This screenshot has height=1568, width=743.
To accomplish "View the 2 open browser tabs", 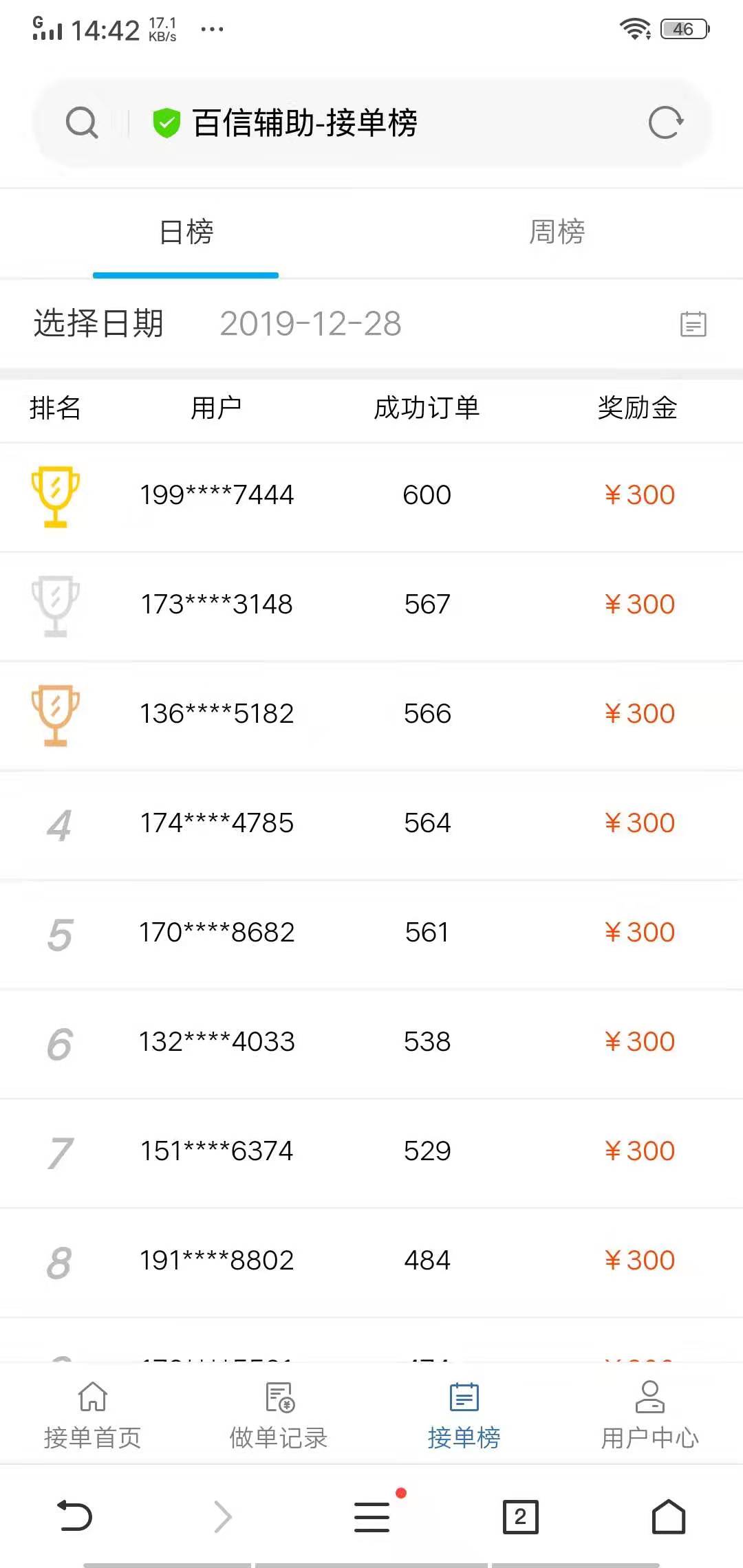I will point(520,1516).
